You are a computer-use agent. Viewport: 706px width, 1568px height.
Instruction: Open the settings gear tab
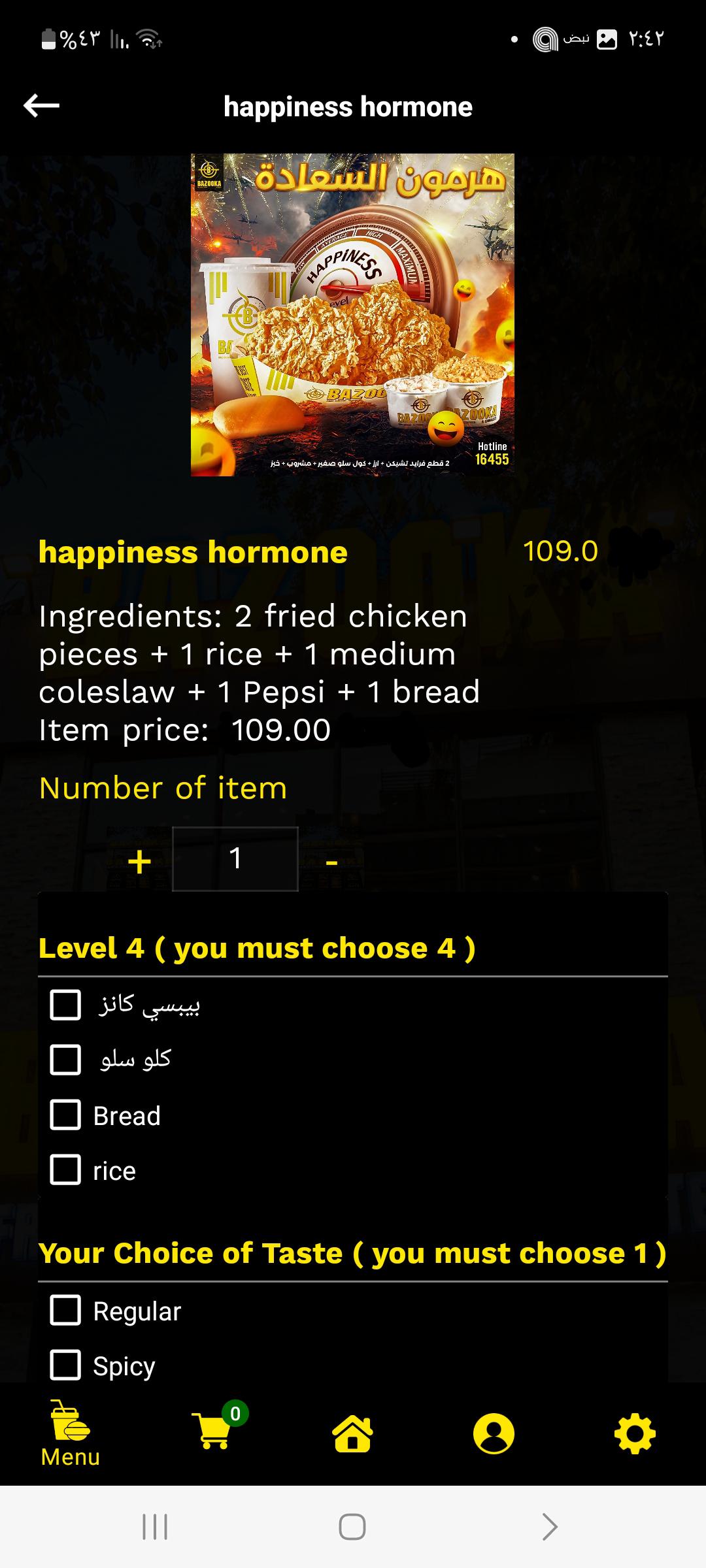635,1434
